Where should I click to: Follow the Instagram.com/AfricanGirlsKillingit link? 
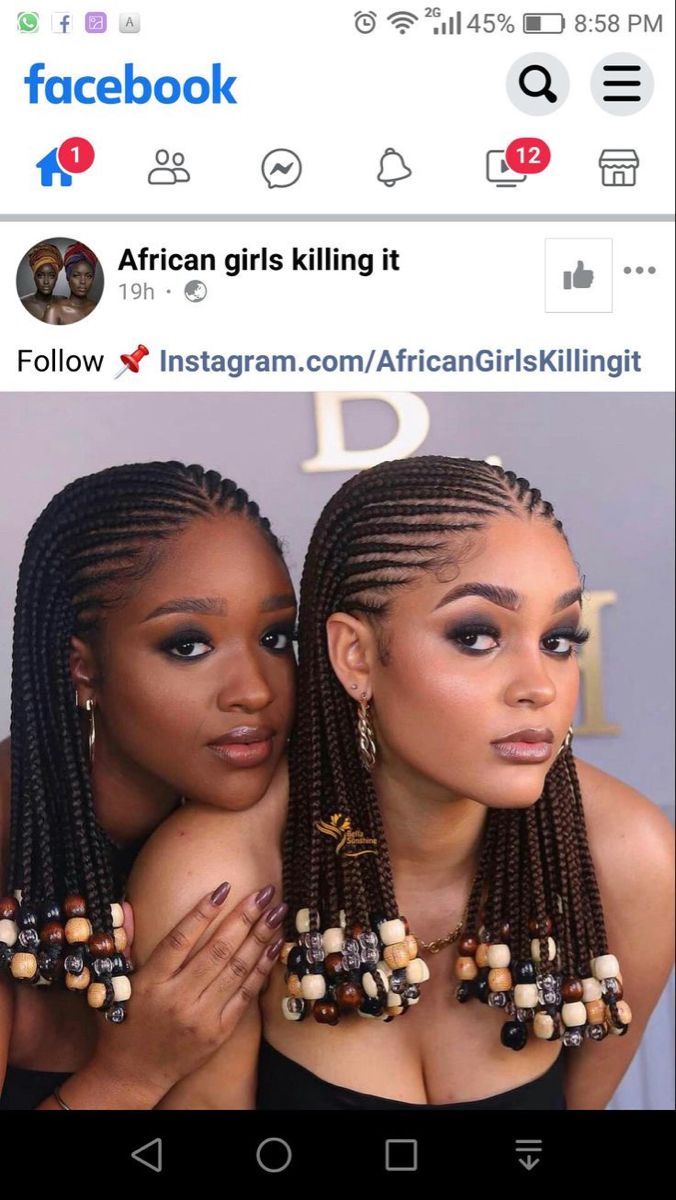tap(400, 361)
